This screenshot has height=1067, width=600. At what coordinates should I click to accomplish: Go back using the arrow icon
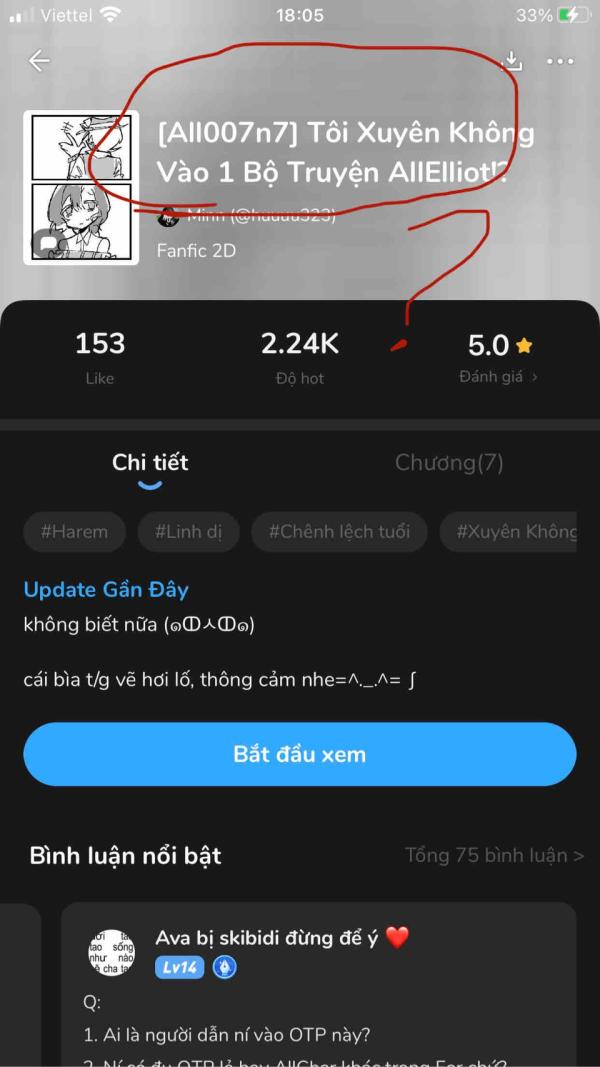(x=39, y=61)
